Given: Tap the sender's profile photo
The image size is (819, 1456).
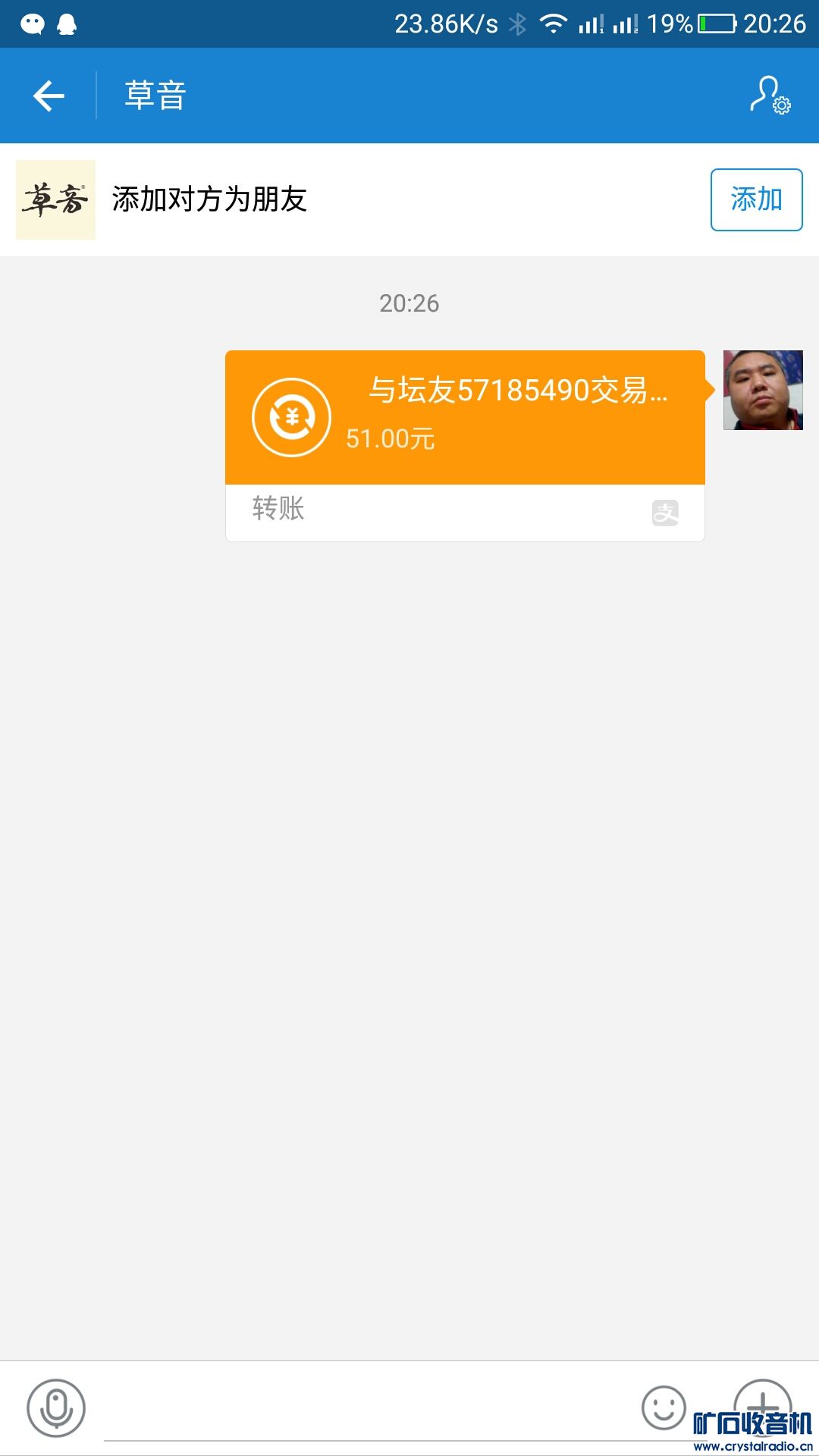Looking at the screenshot, I should click(x=763, y=390).
